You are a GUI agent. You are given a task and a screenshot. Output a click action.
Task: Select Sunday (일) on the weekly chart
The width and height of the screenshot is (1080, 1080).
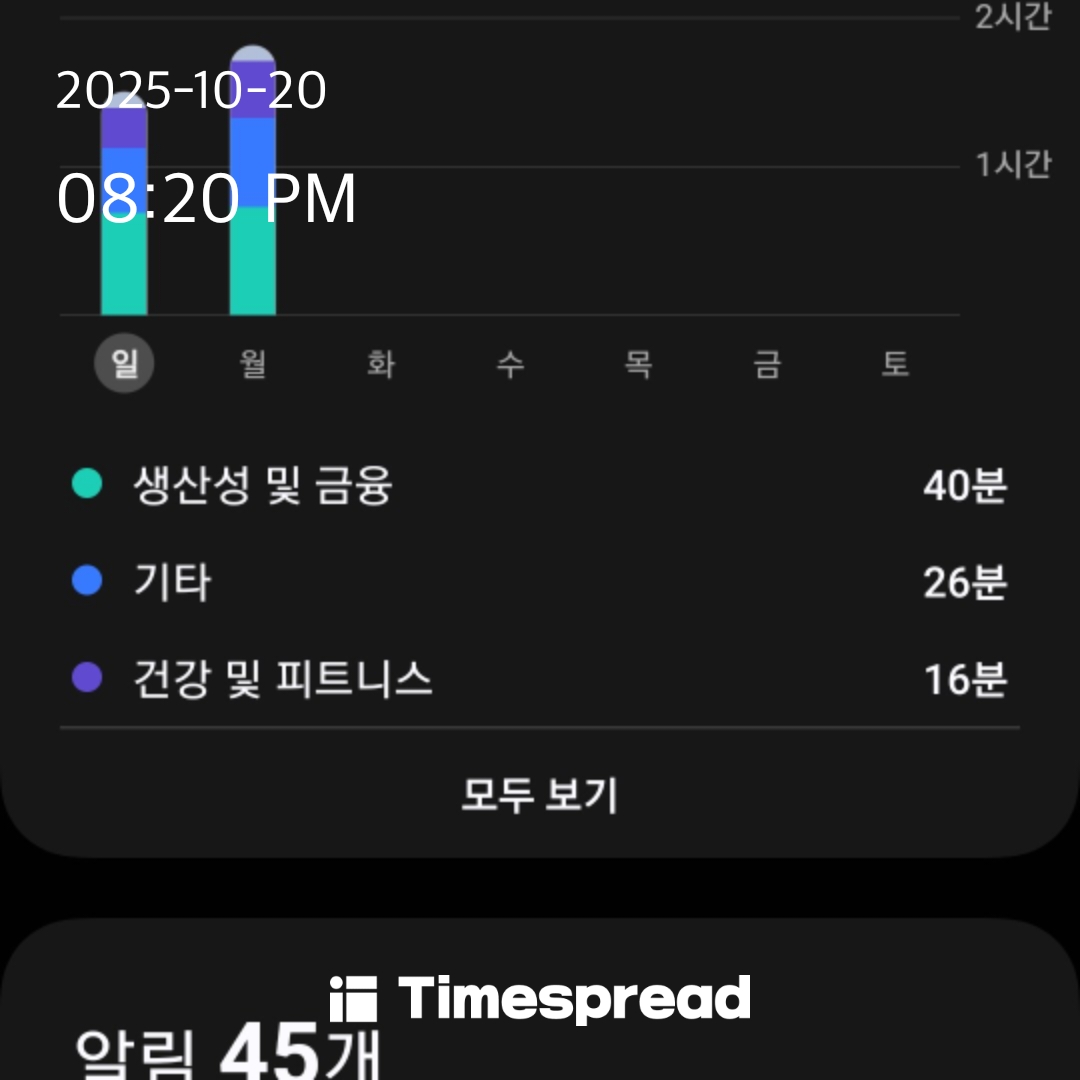click(124, 364)
